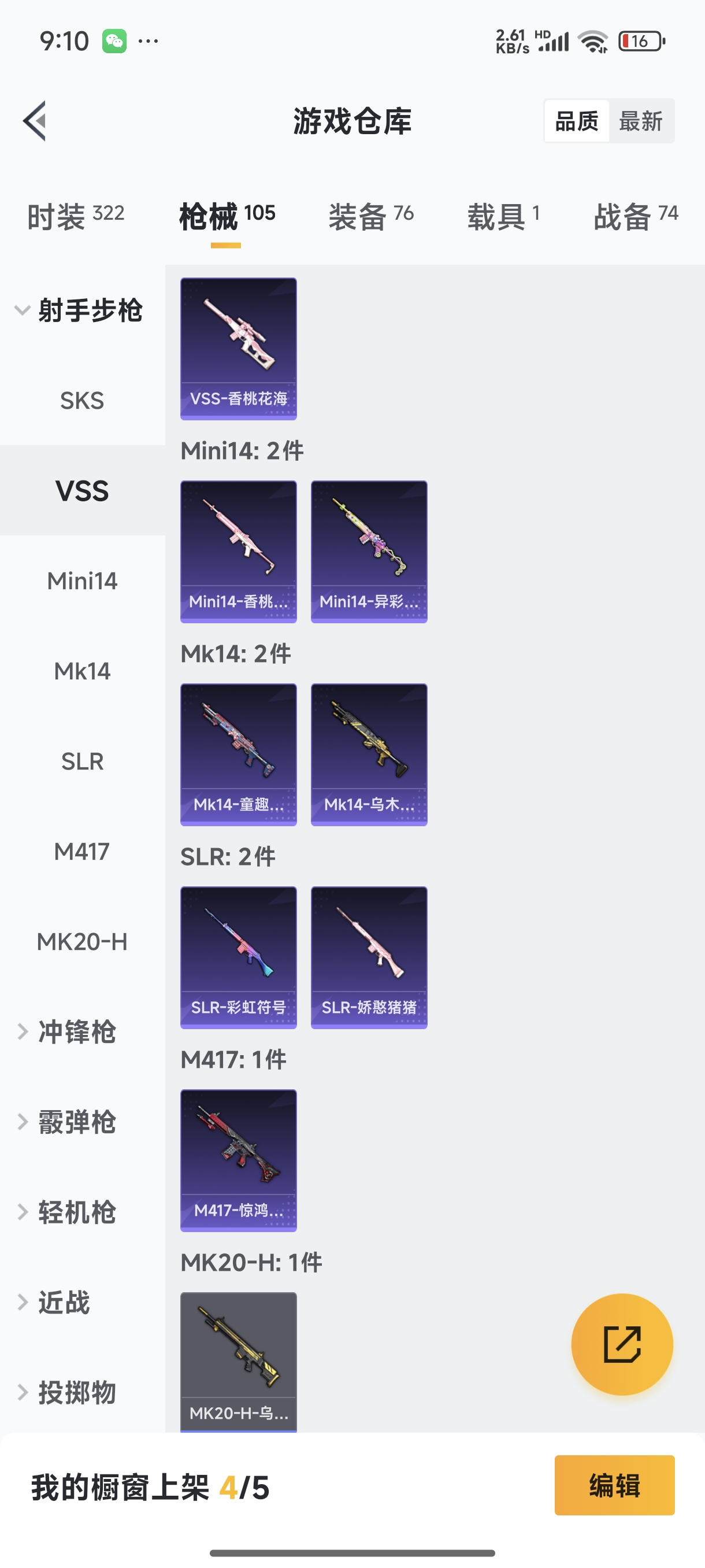Switch to the 载具 tab
Viewport: 705px width, 1568px height.
(503, 217)
